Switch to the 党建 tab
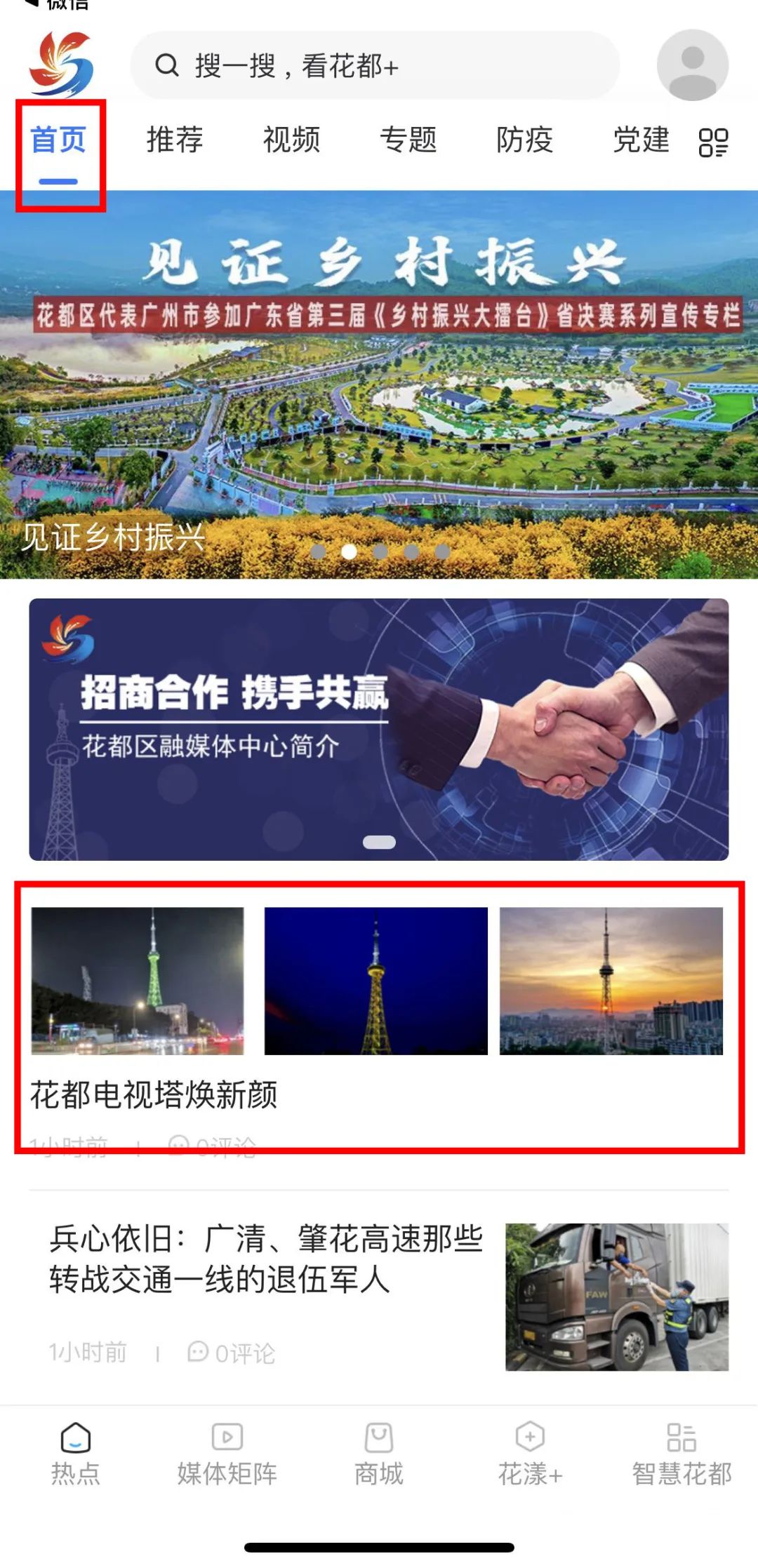758x1568 pixels. [x=641, y=140]
